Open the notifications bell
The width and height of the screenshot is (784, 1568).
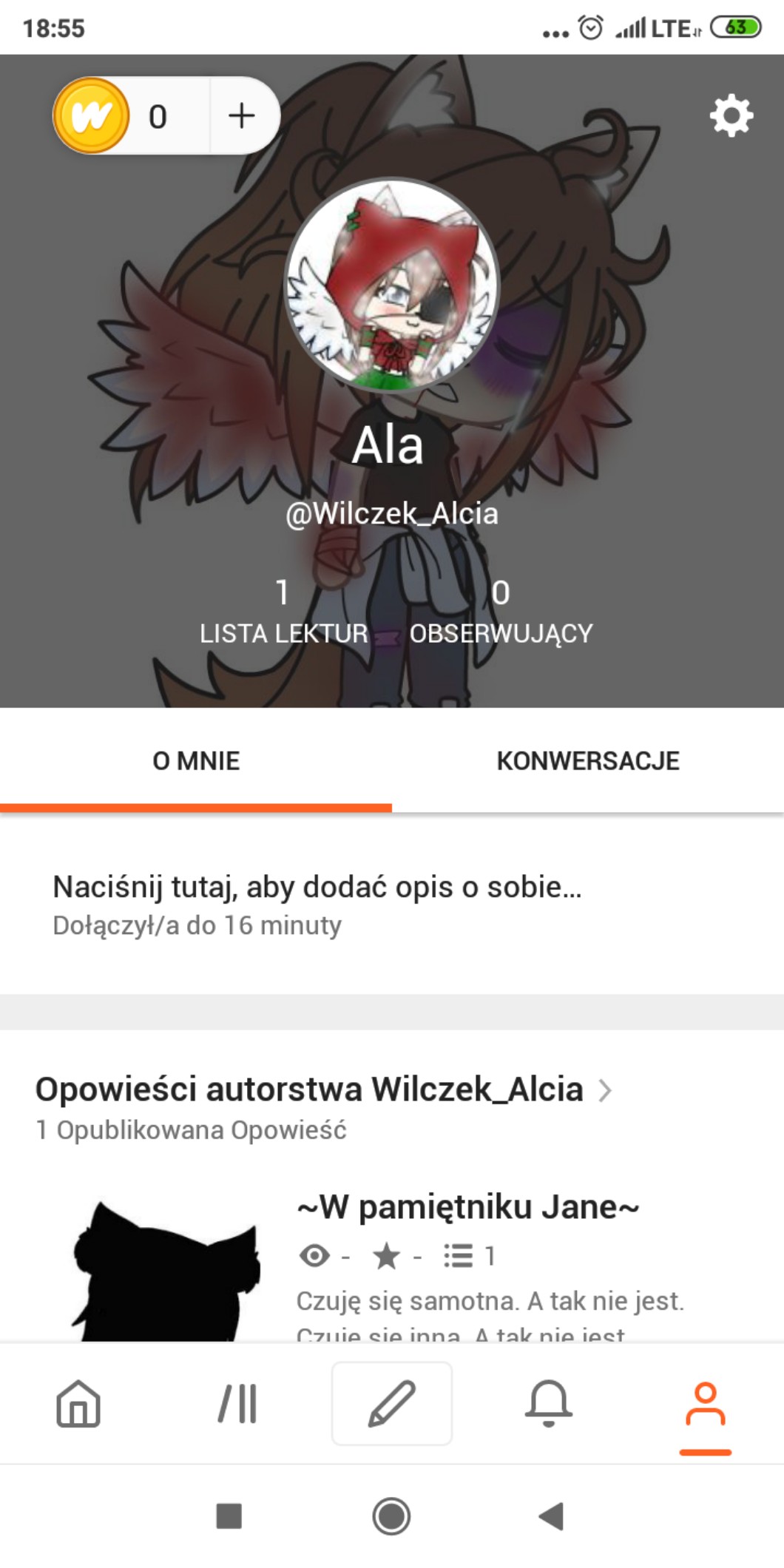point(548,1403)
